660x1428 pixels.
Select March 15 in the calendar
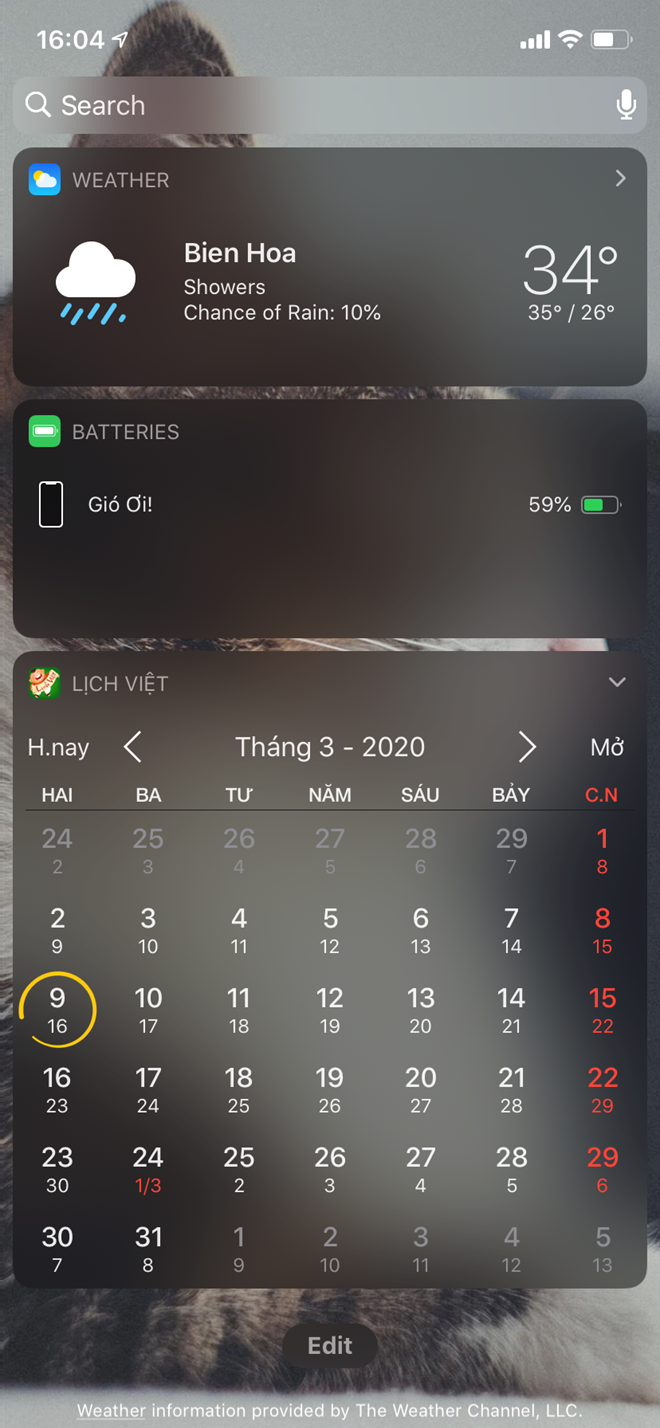tap(602, 1009)
